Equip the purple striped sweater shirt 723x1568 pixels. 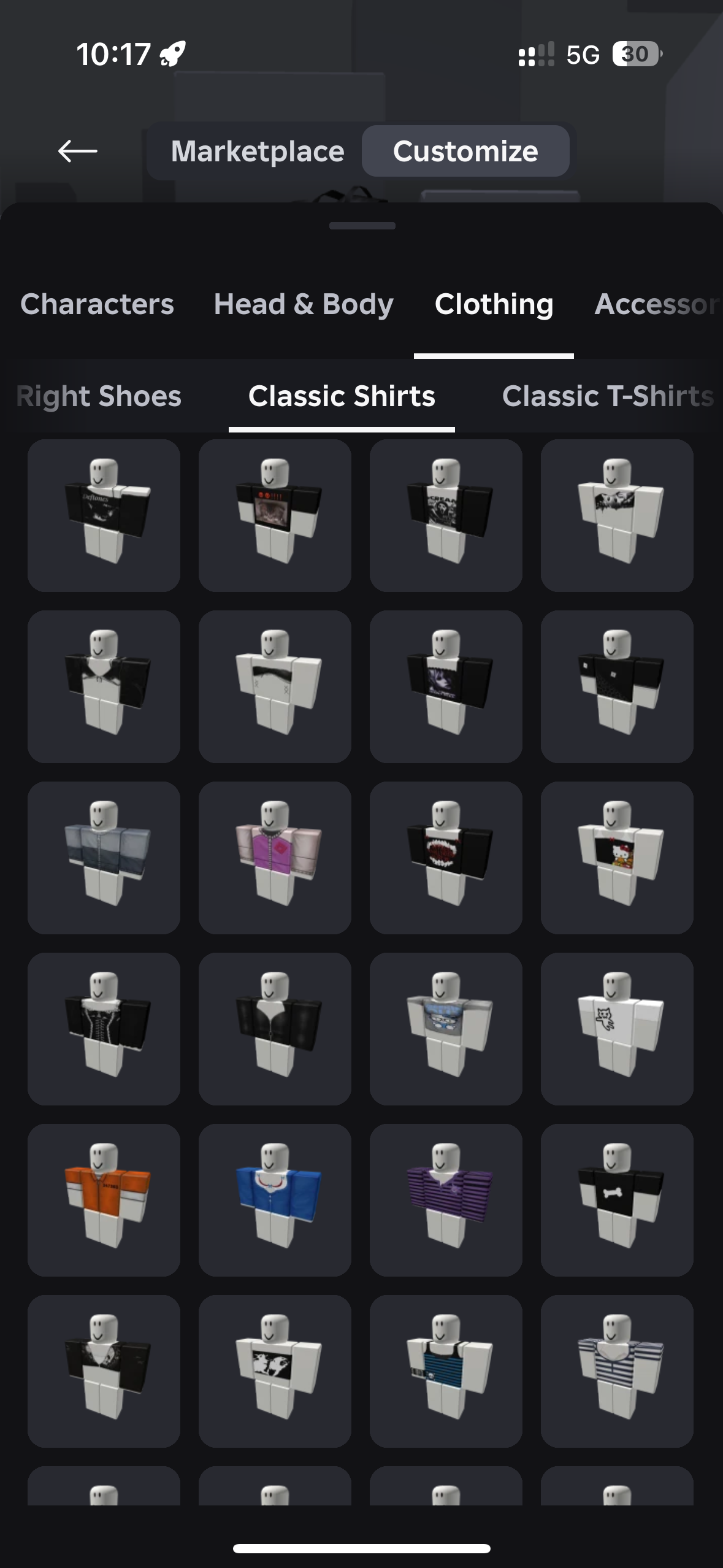pyautogui.click(x=446, y=1201)
